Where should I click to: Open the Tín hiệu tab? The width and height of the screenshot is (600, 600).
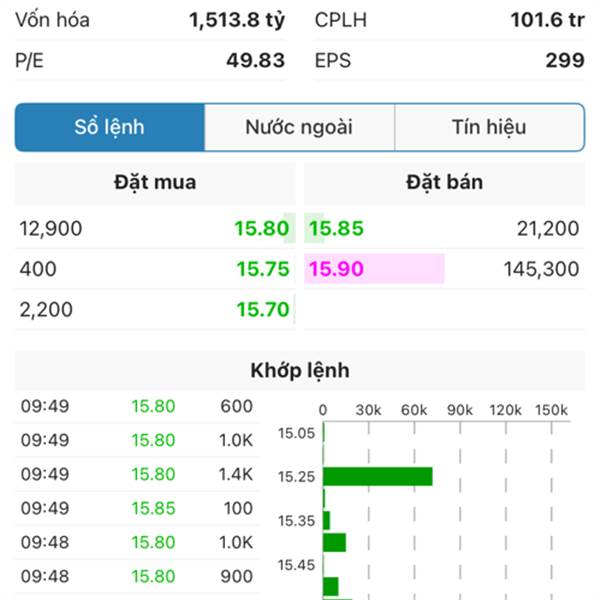(489, 128)
